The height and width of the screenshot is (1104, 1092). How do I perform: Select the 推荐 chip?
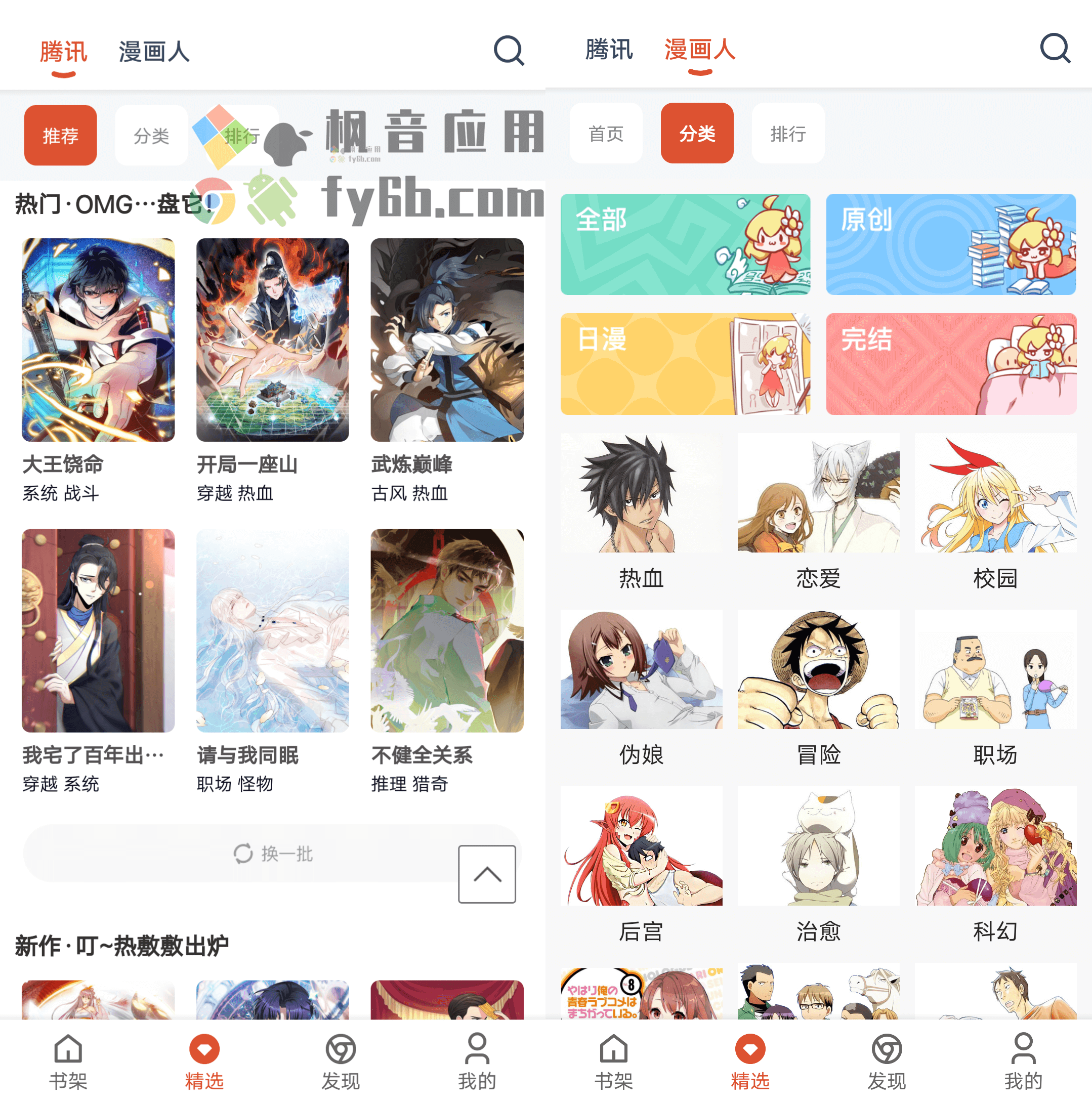(60, 136)
